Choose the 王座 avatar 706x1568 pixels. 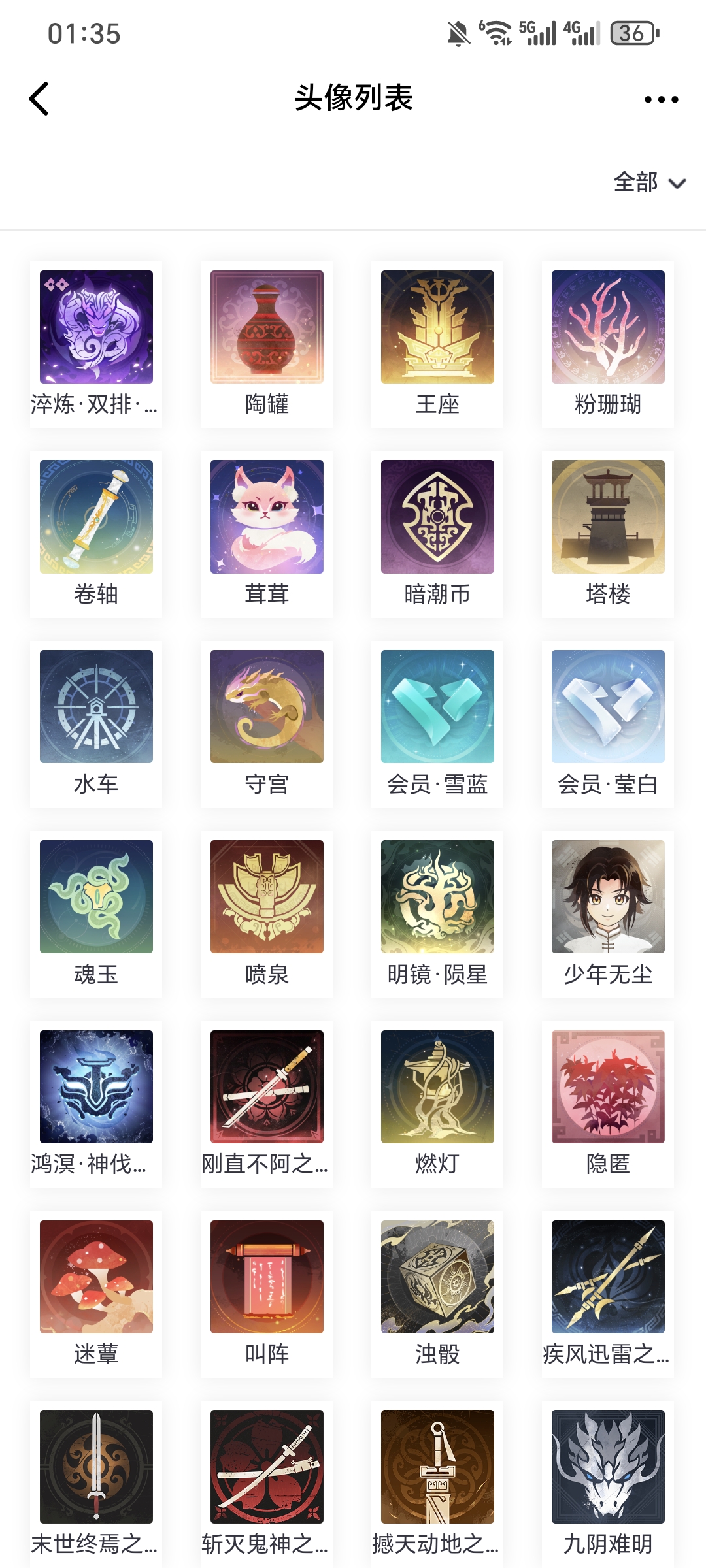pyautogui.click(x=437, y=327)
